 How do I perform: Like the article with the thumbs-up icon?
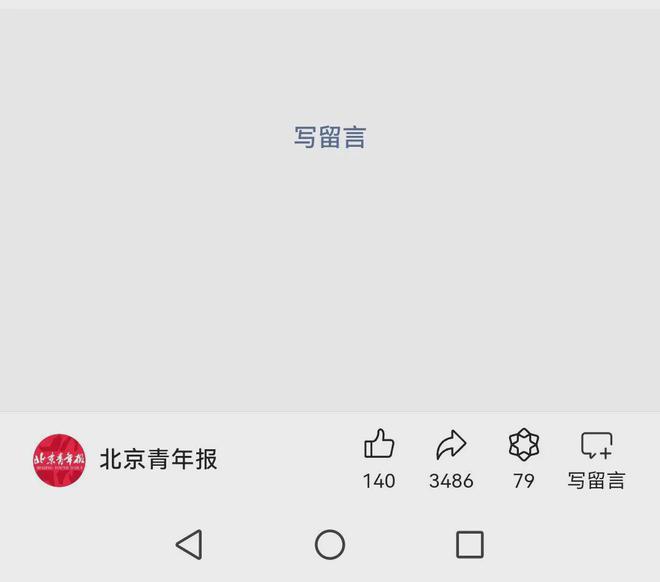click(379, 445)
